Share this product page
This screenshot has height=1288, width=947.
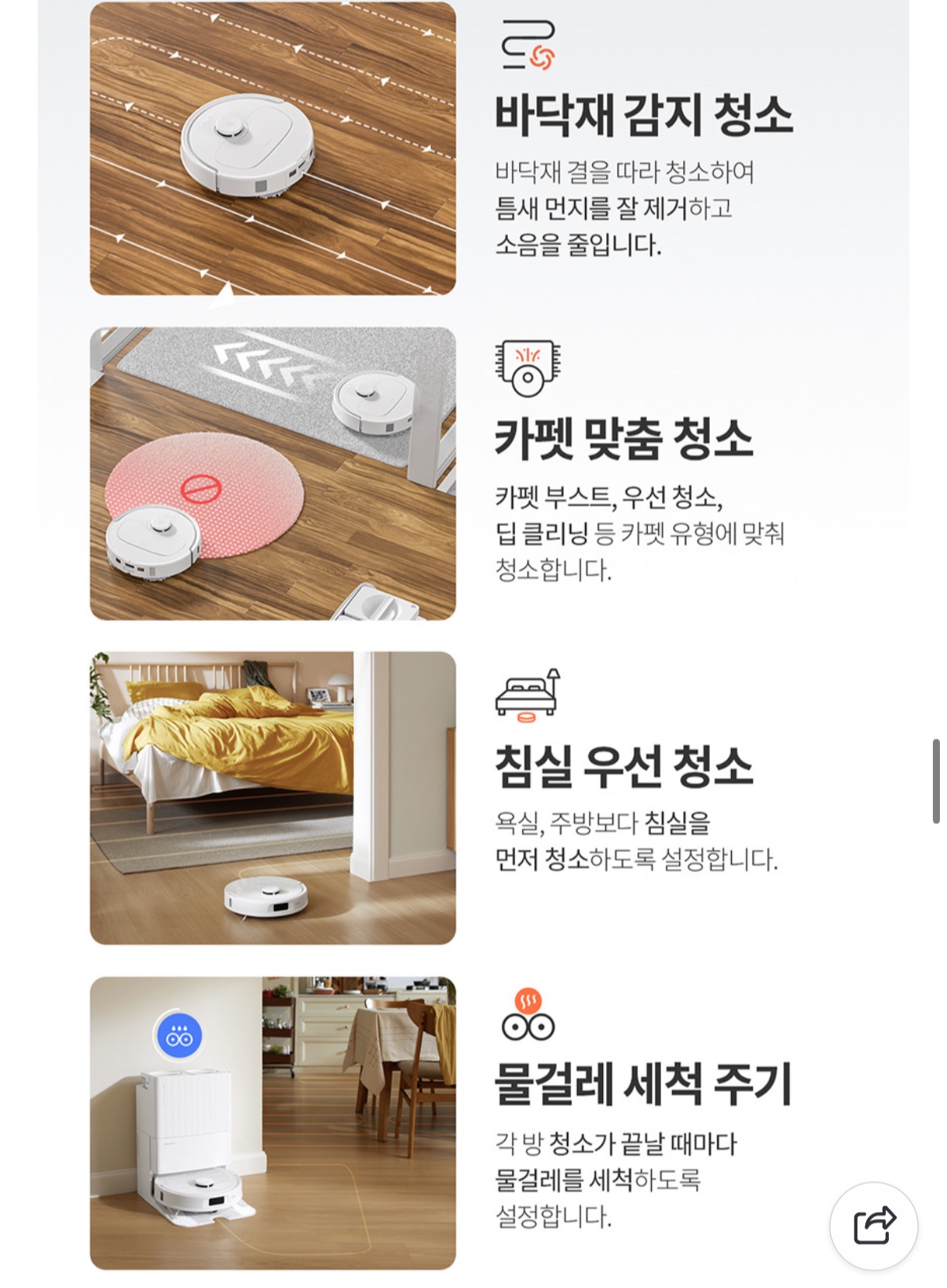[873, 1225]
